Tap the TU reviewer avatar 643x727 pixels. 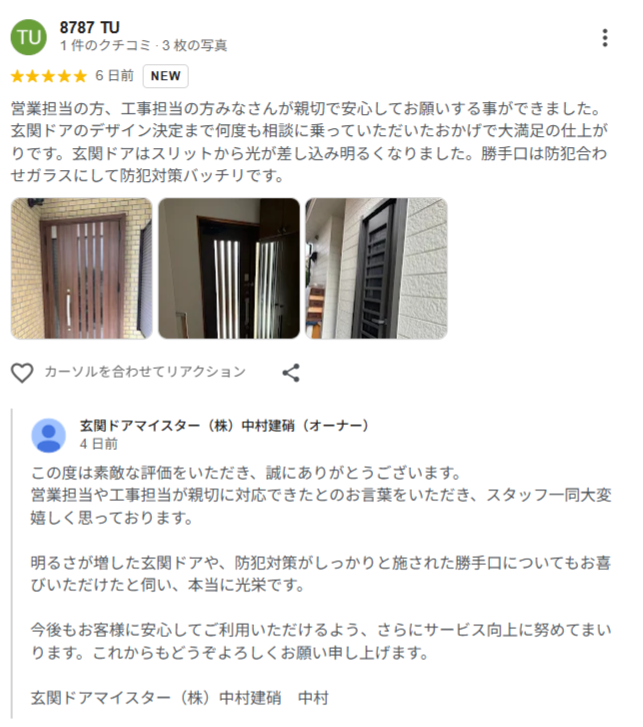[x=29, y=38]
